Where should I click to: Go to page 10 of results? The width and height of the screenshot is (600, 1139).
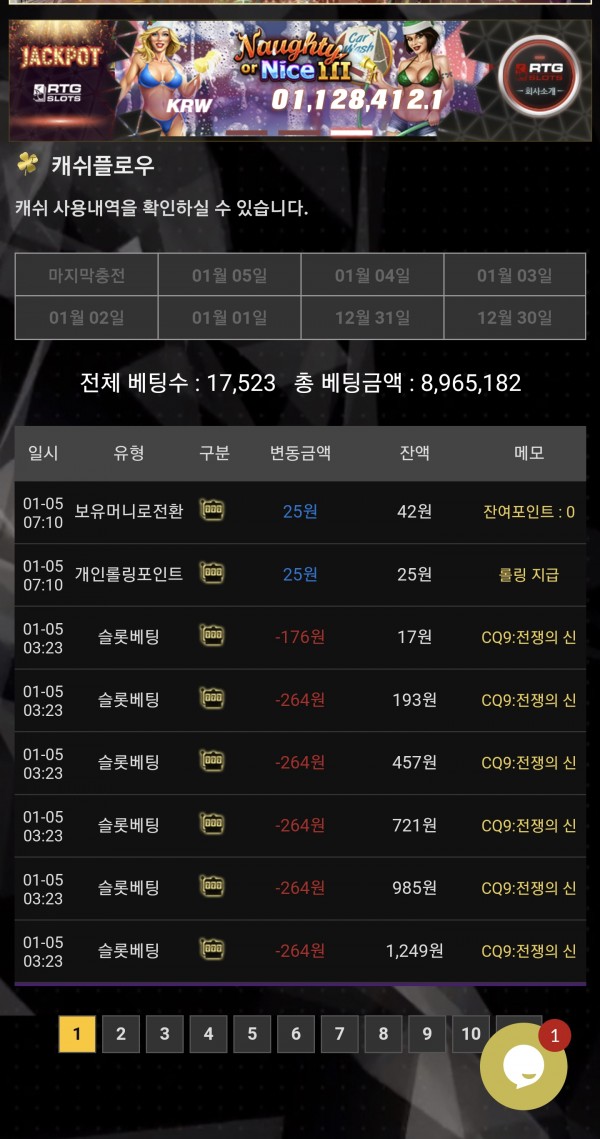click(x=471, y=1034)
